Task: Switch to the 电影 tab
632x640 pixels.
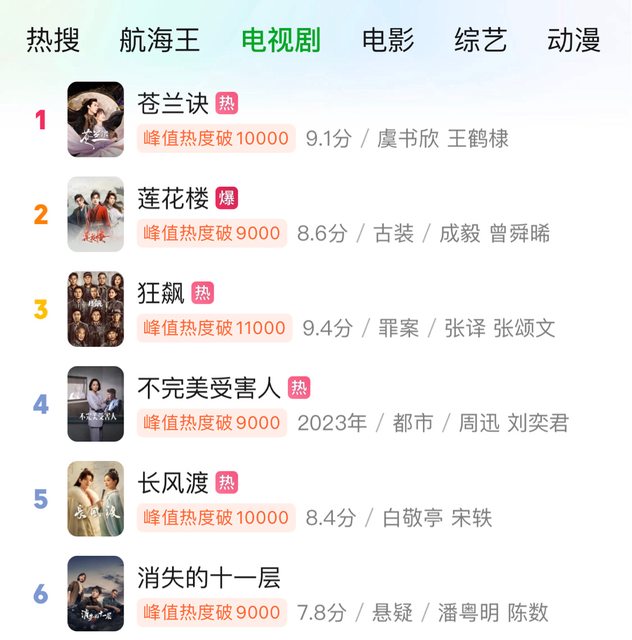Action: tap(388, 40)
